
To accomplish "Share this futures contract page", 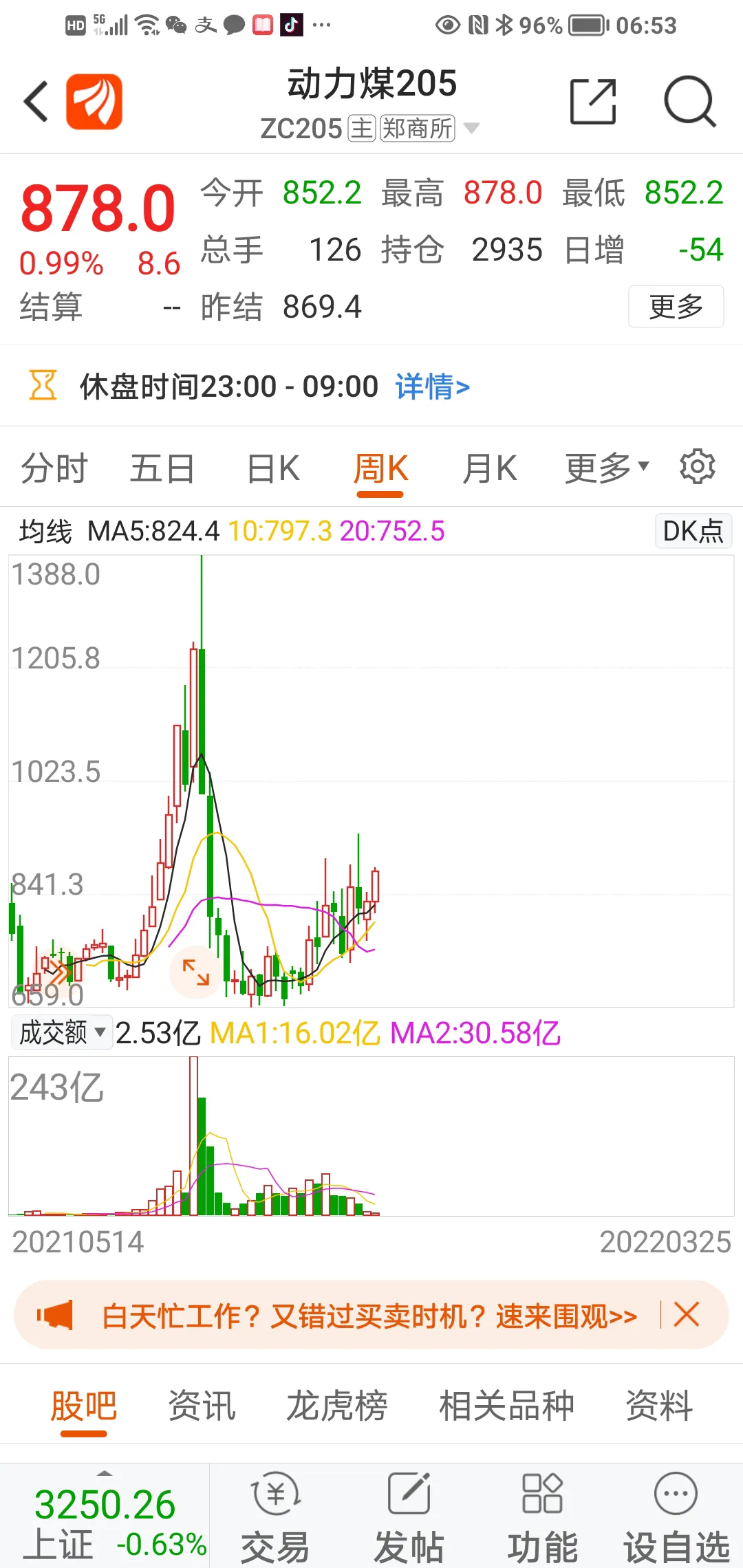I will tap(592, 102).
